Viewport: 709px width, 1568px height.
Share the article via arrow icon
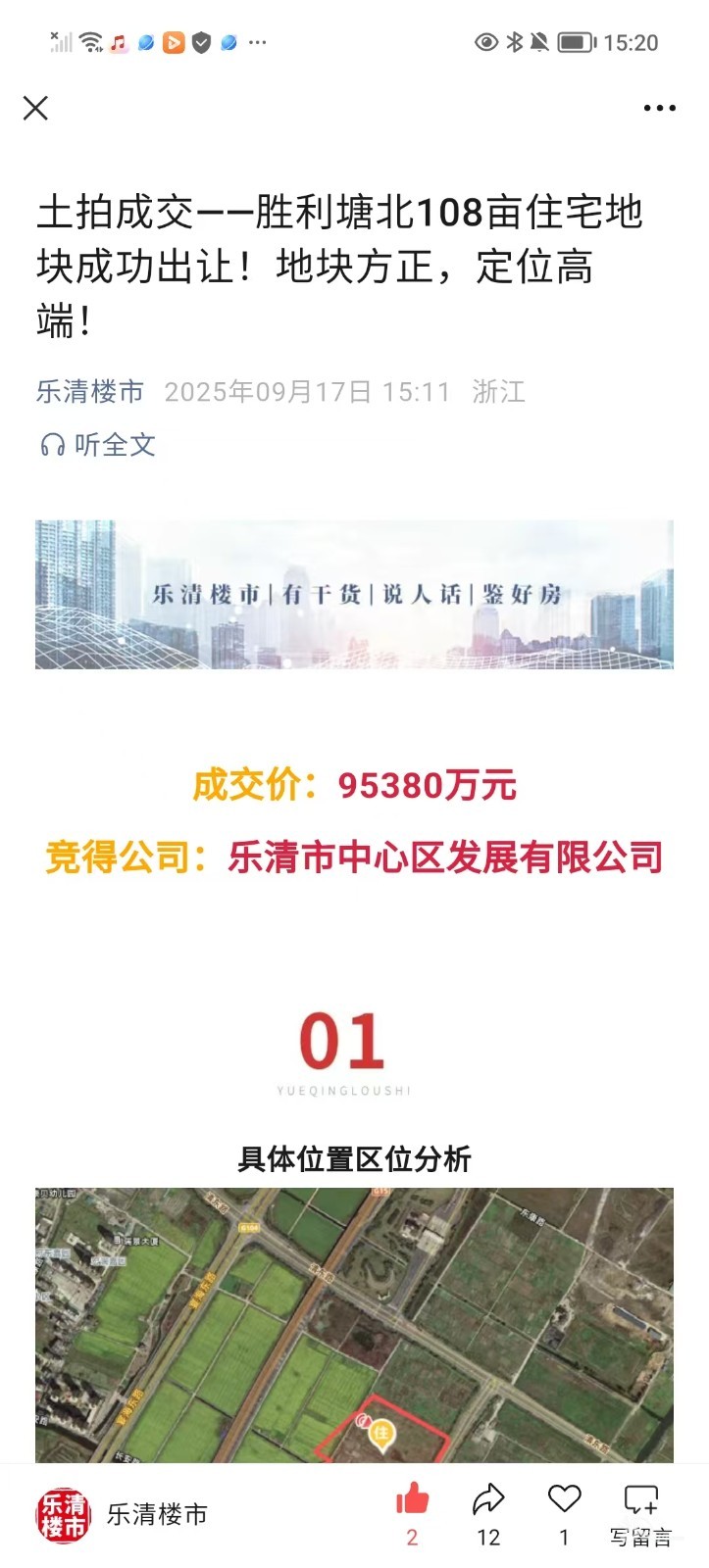(x=488, y=1499)
